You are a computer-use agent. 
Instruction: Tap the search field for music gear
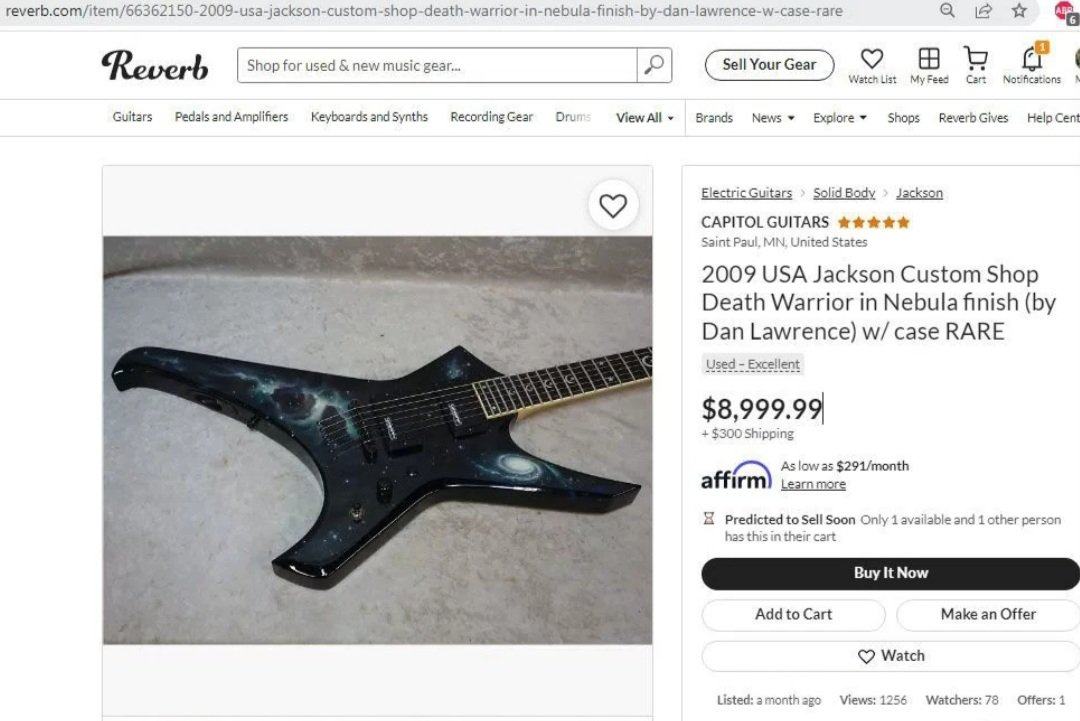coord(438,66)
